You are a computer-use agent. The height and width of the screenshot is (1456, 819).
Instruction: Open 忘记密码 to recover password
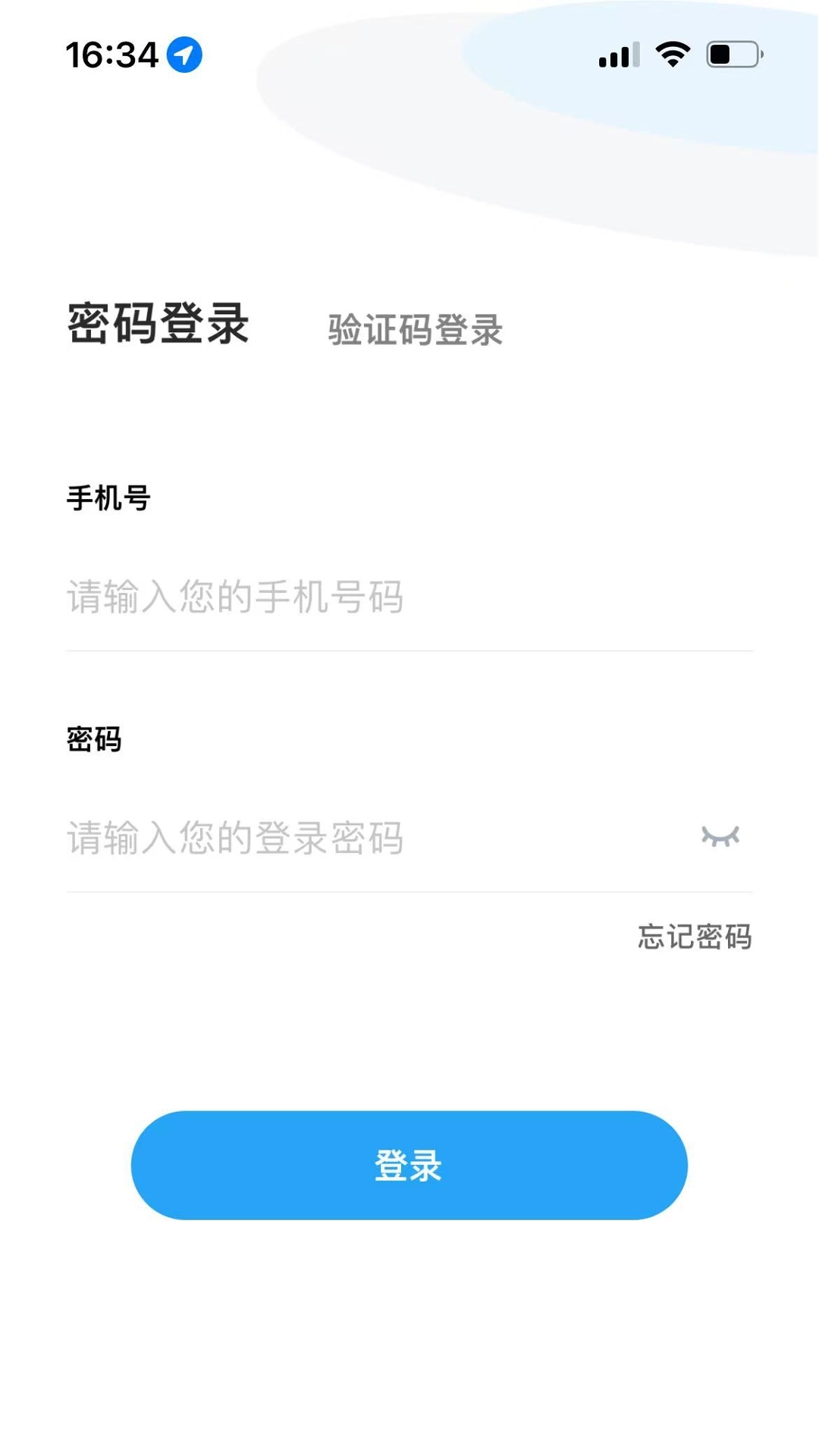click(x=695, y=937)
